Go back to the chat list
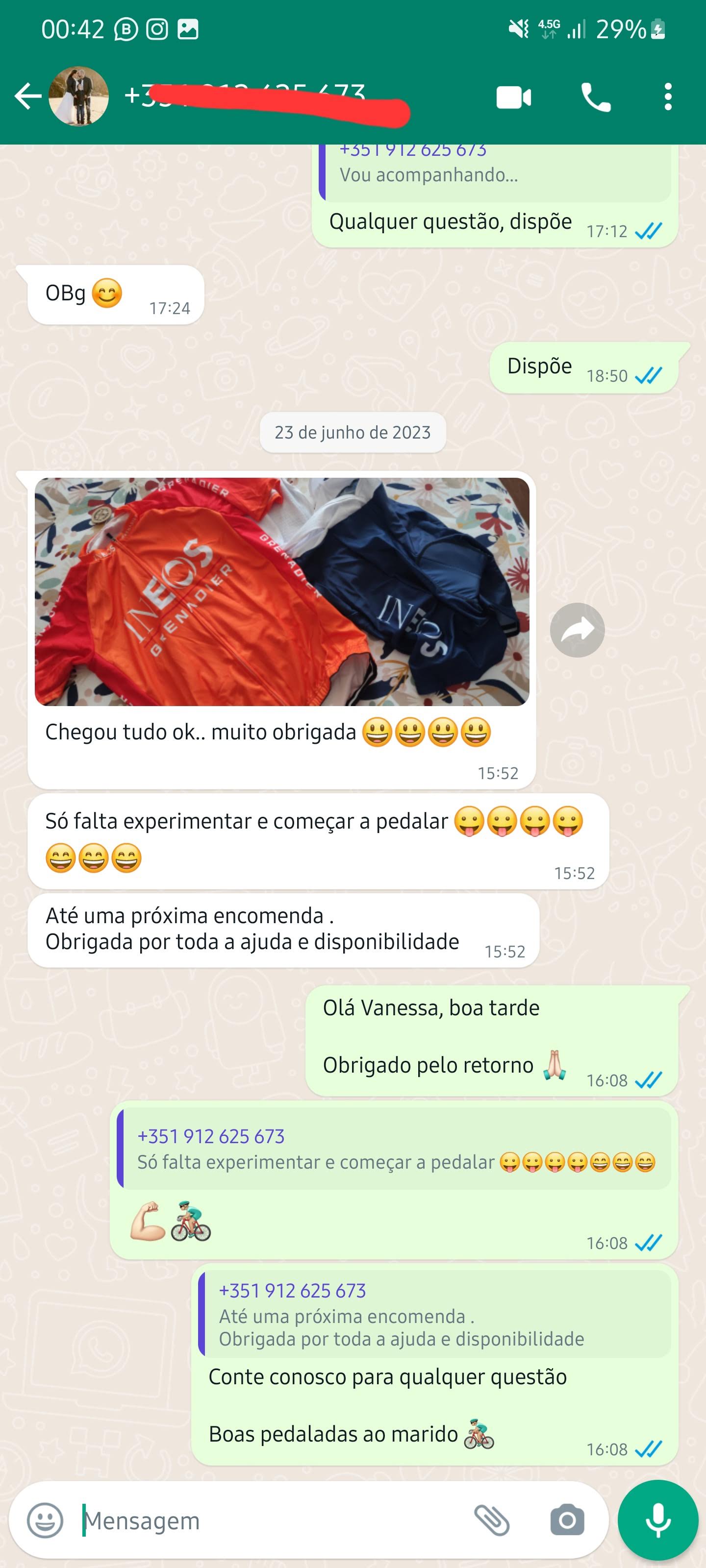The width and height of the screenshot is (706, 1568). (x=28, y=97)
